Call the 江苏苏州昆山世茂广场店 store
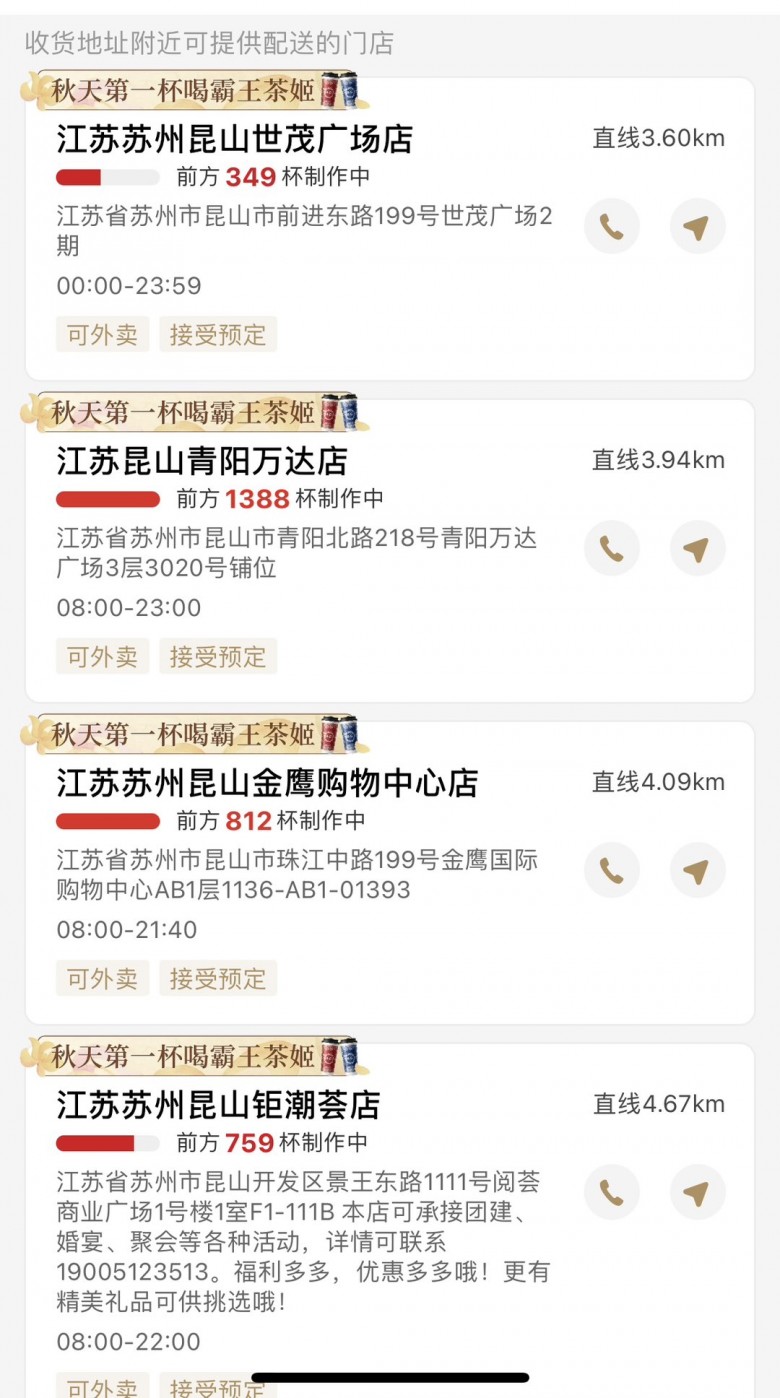The image size is (780, 1398). pos(611,227)
